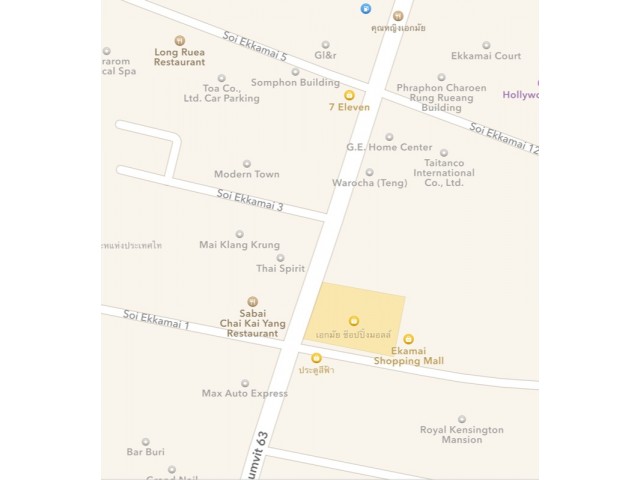Tap the Mai Klang Krung marker
The width and height of the screenshot is (640, 480).
[x=239, y=234]
